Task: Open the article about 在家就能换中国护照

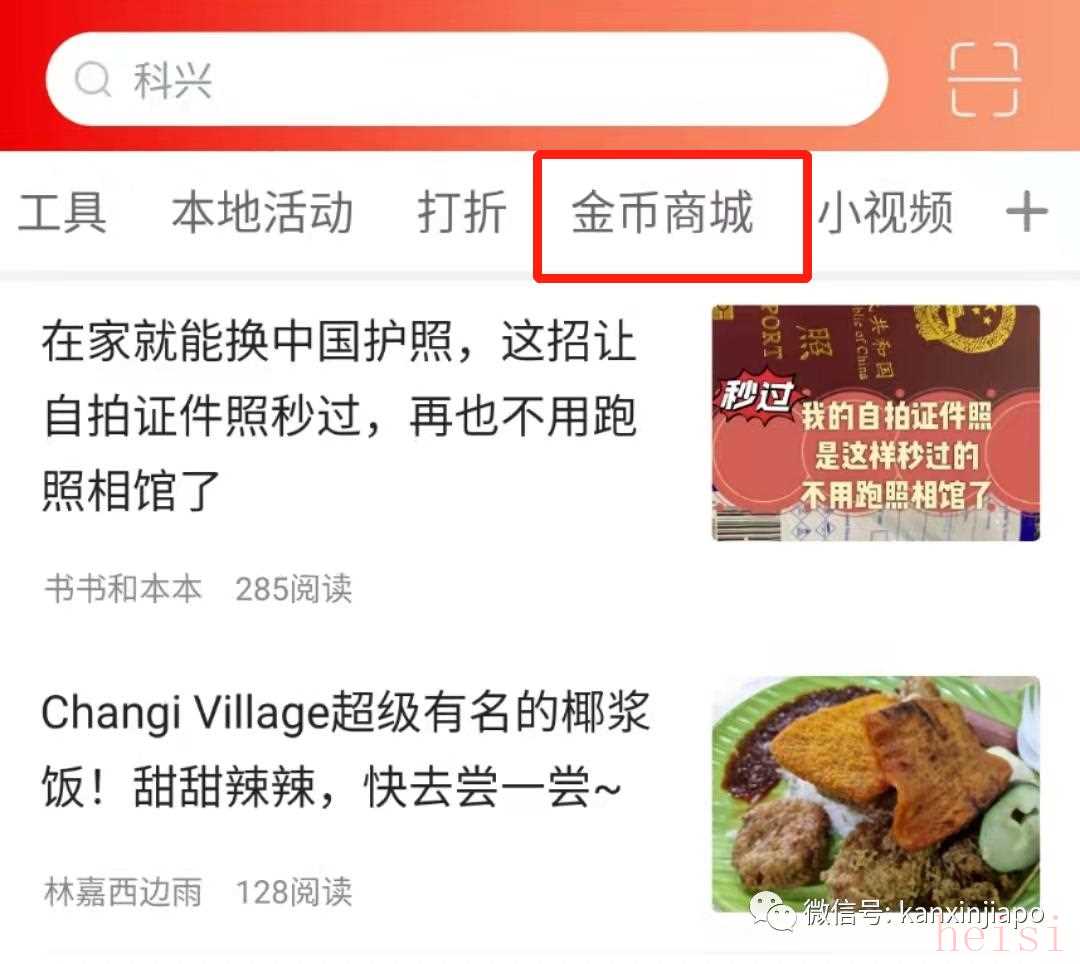Action: coord(340,417)
